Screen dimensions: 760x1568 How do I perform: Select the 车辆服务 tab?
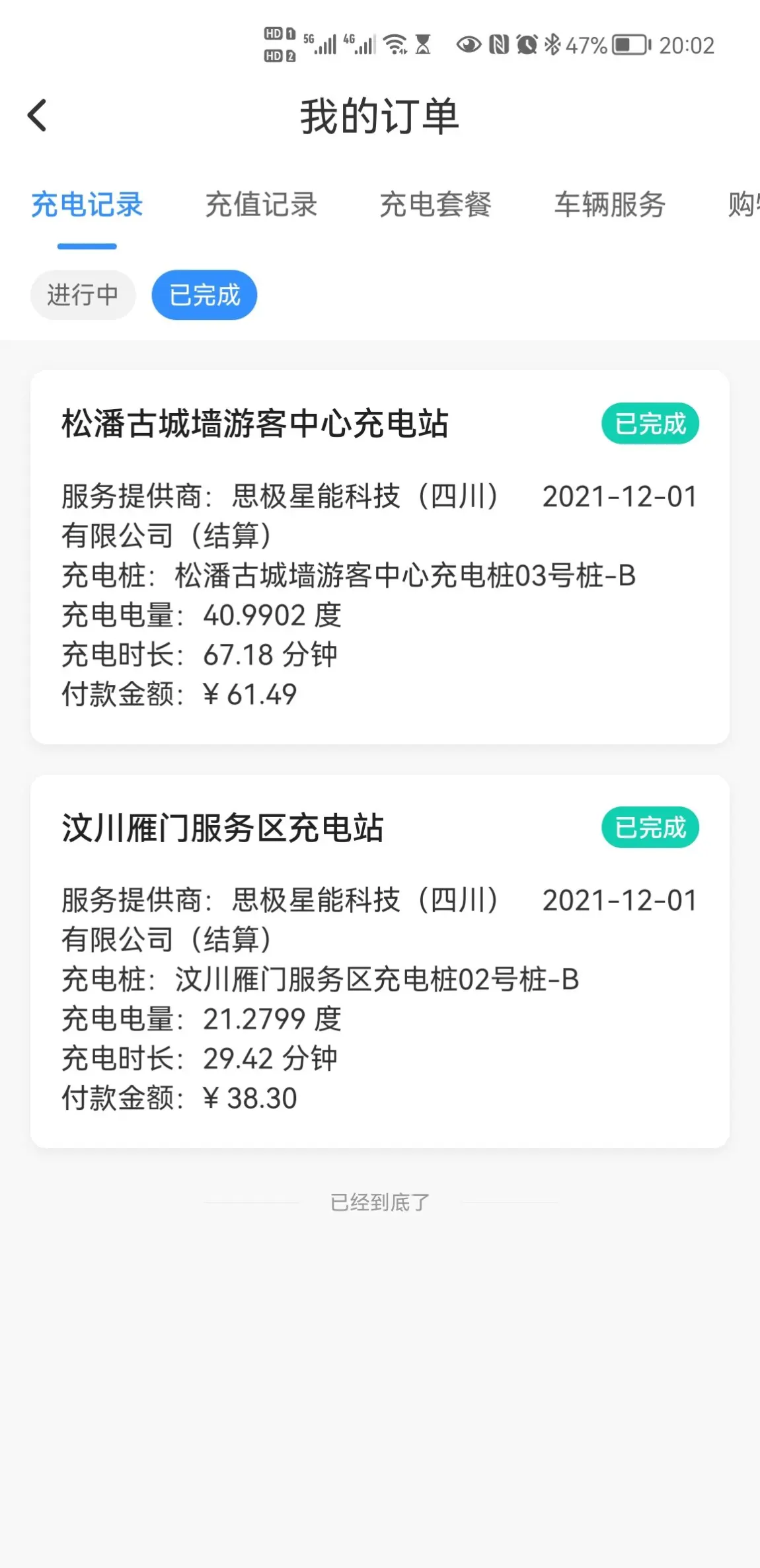609,205
